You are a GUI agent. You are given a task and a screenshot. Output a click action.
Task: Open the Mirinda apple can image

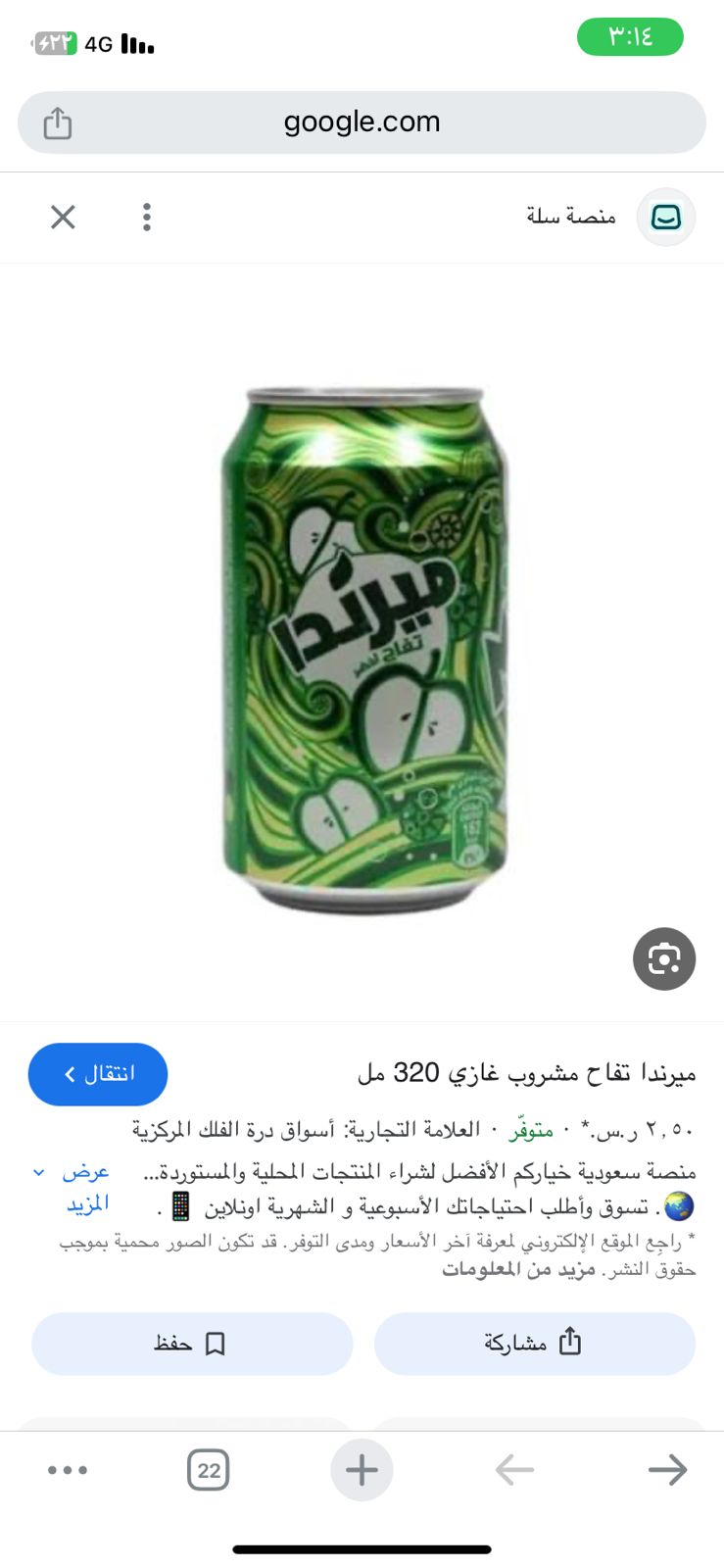click(x=364, y=647)
